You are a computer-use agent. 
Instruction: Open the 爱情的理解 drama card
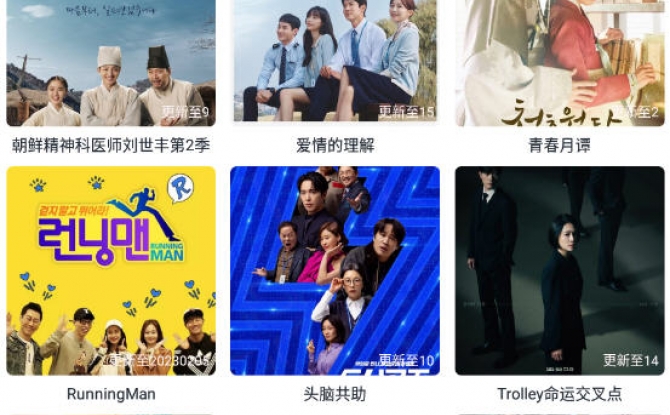pyautogui.click(x=334, y=62)
